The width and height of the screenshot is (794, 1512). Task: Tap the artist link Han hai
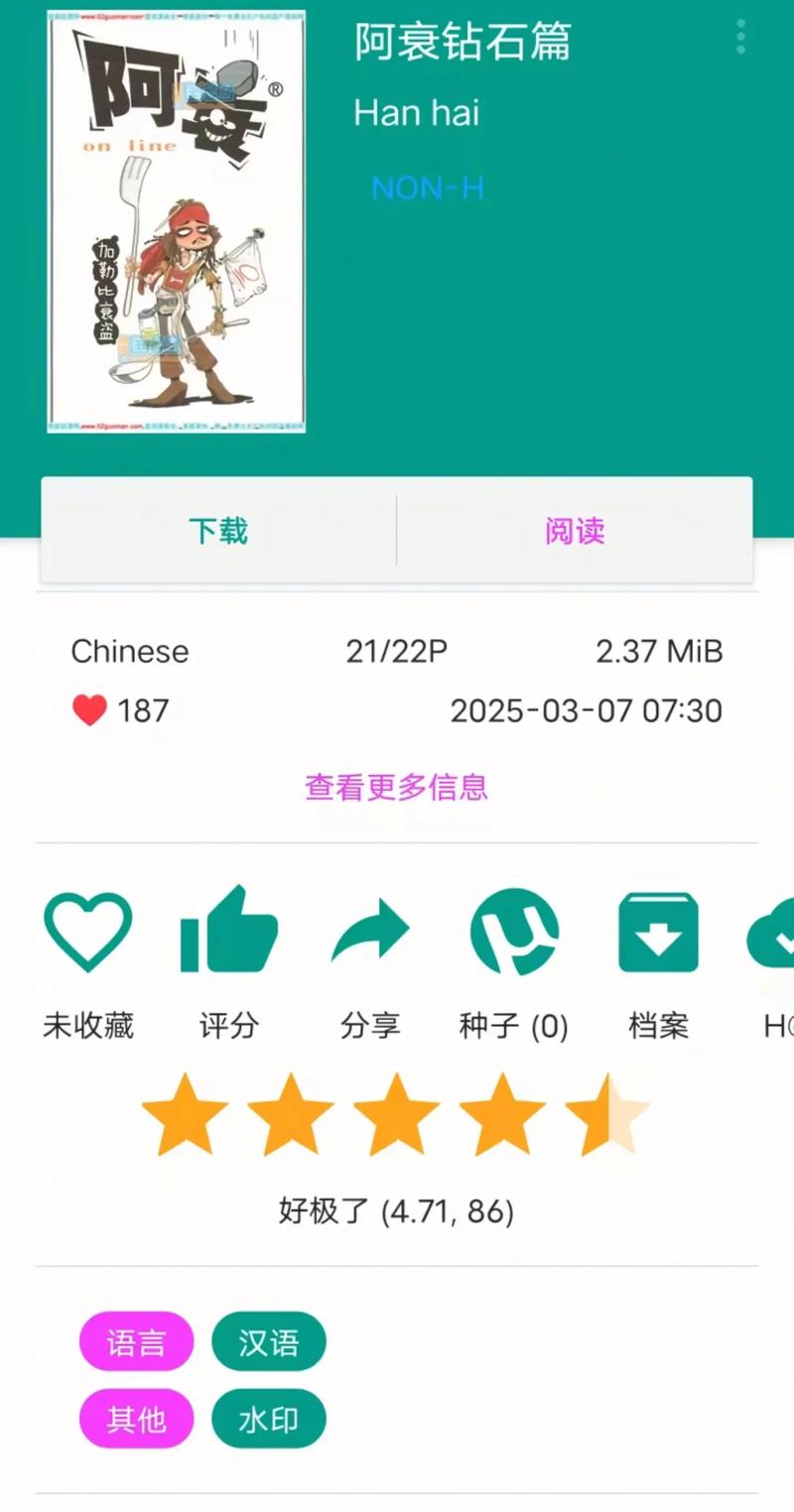(417, 112)
